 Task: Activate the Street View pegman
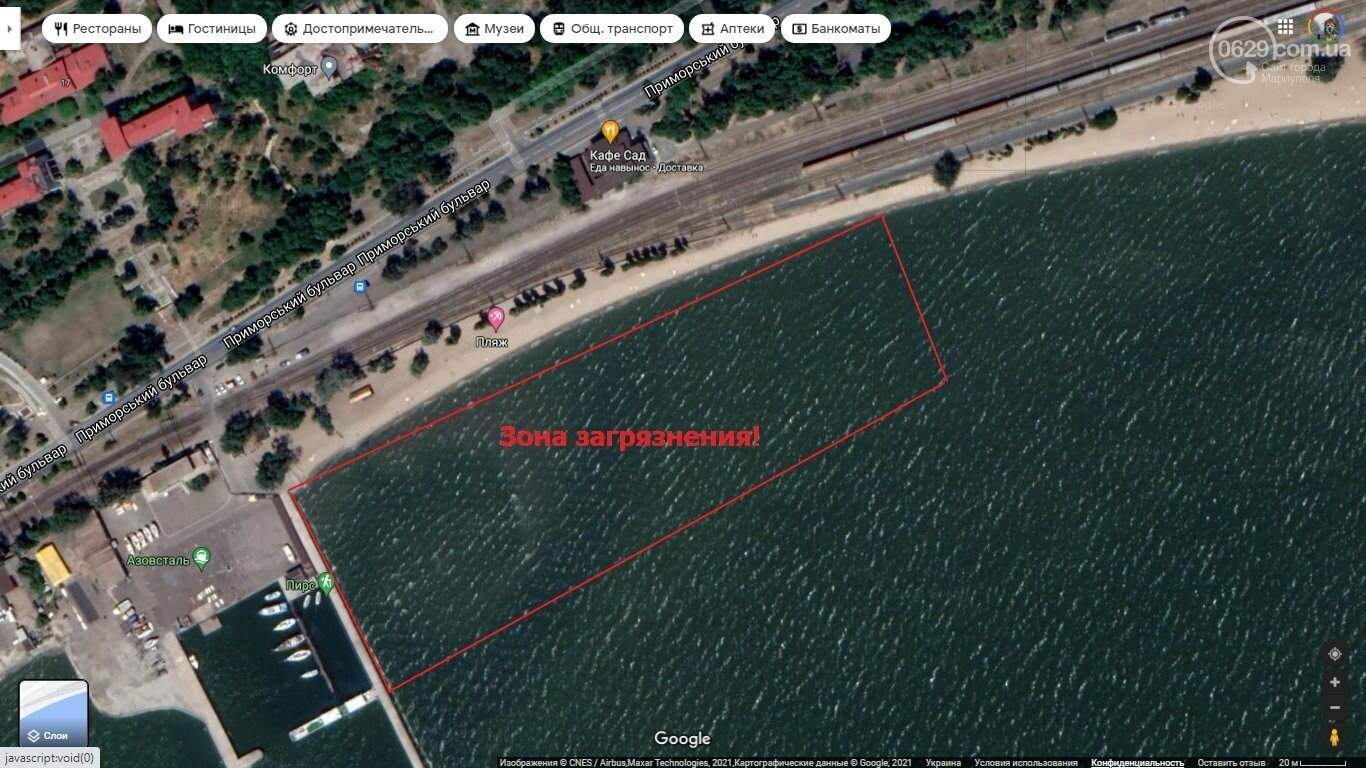point(1335,738)
